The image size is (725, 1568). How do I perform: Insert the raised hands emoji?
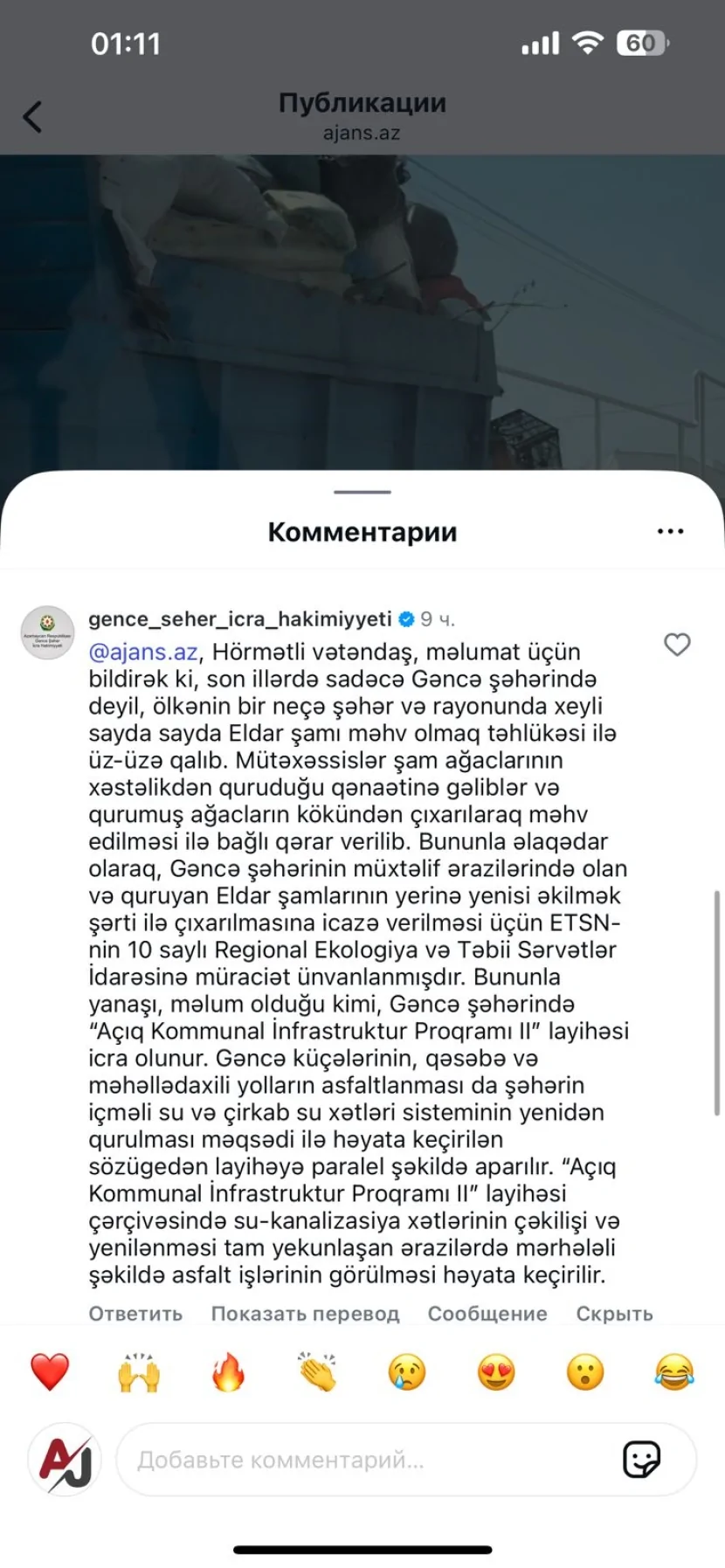(139, 1371)
